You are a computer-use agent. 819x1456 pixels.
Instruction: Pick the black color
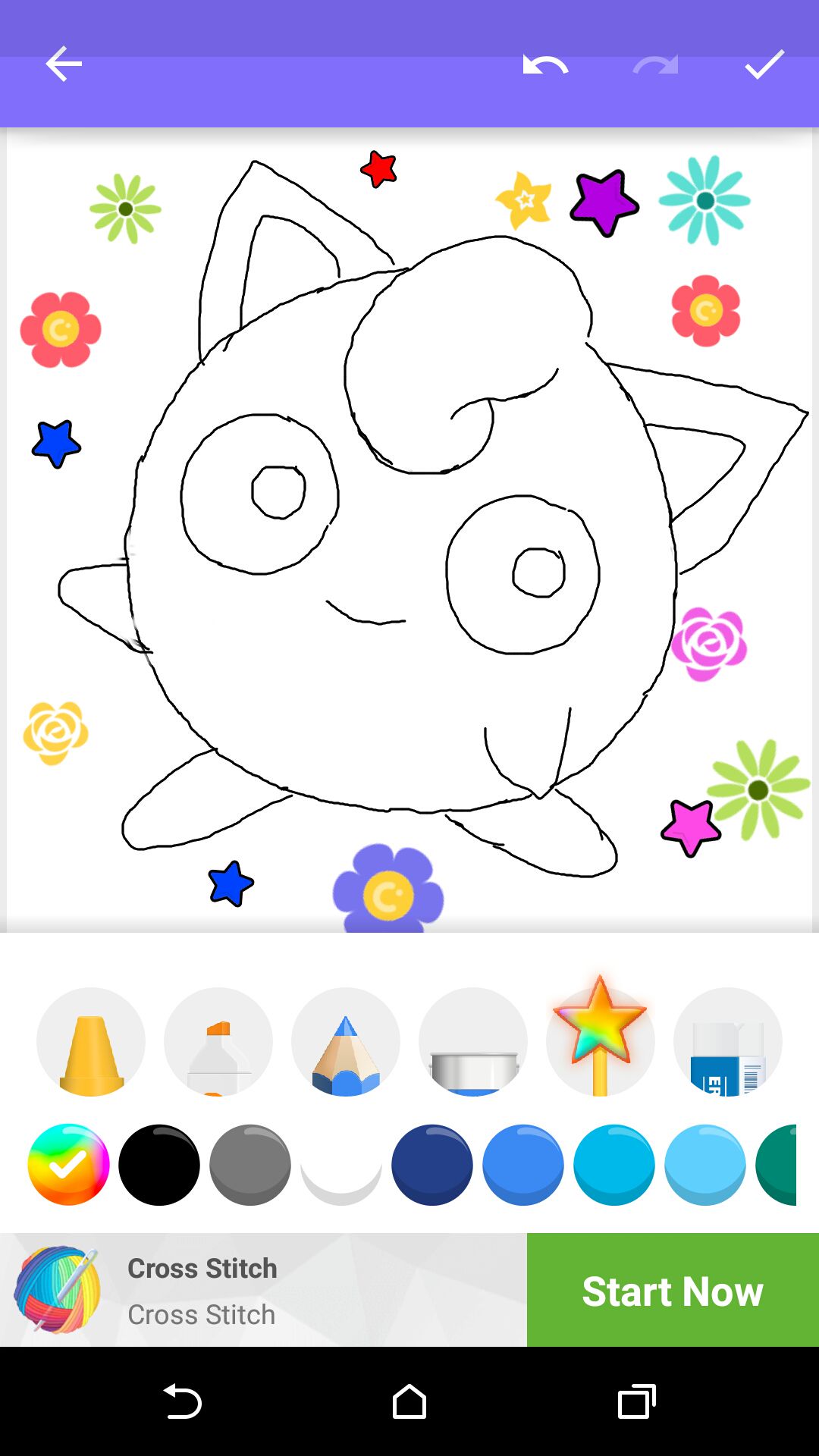[159, 1165]
